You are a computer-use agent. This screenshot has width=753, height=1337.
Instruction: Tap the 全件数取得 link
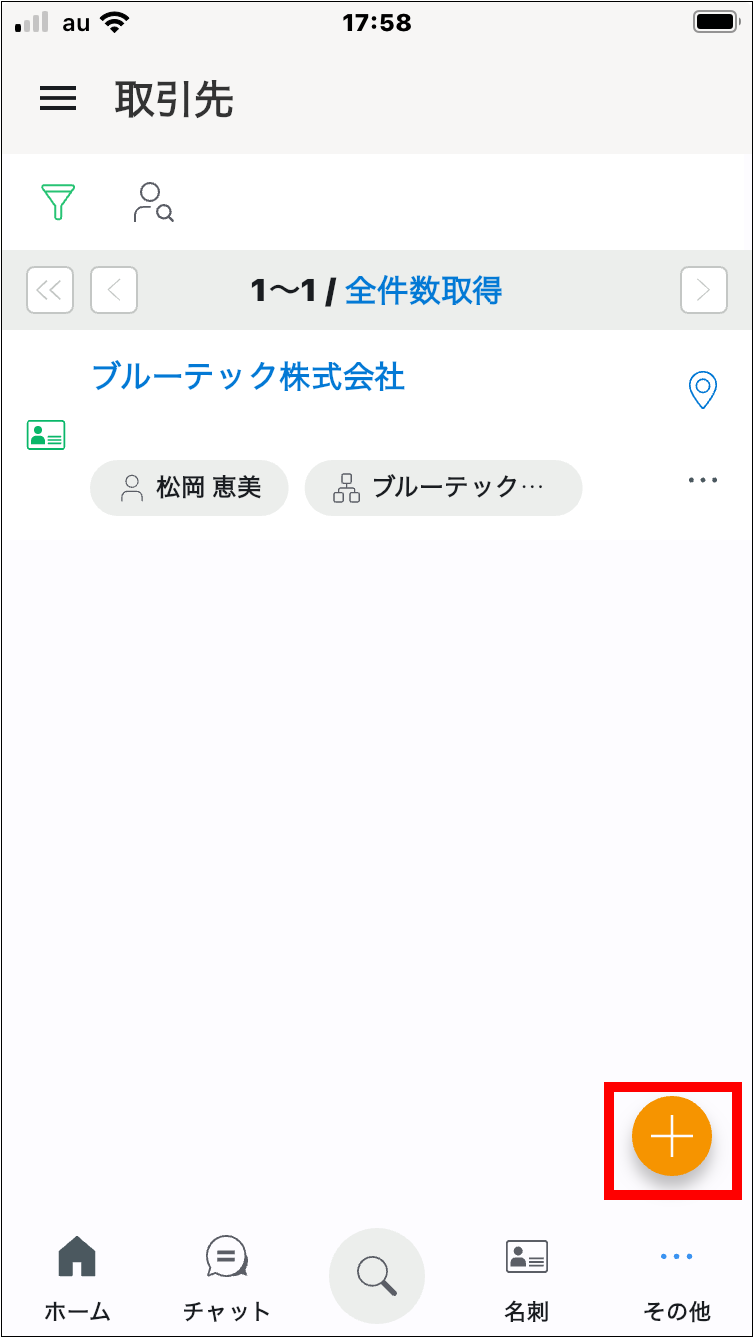[x=423, y=290]
